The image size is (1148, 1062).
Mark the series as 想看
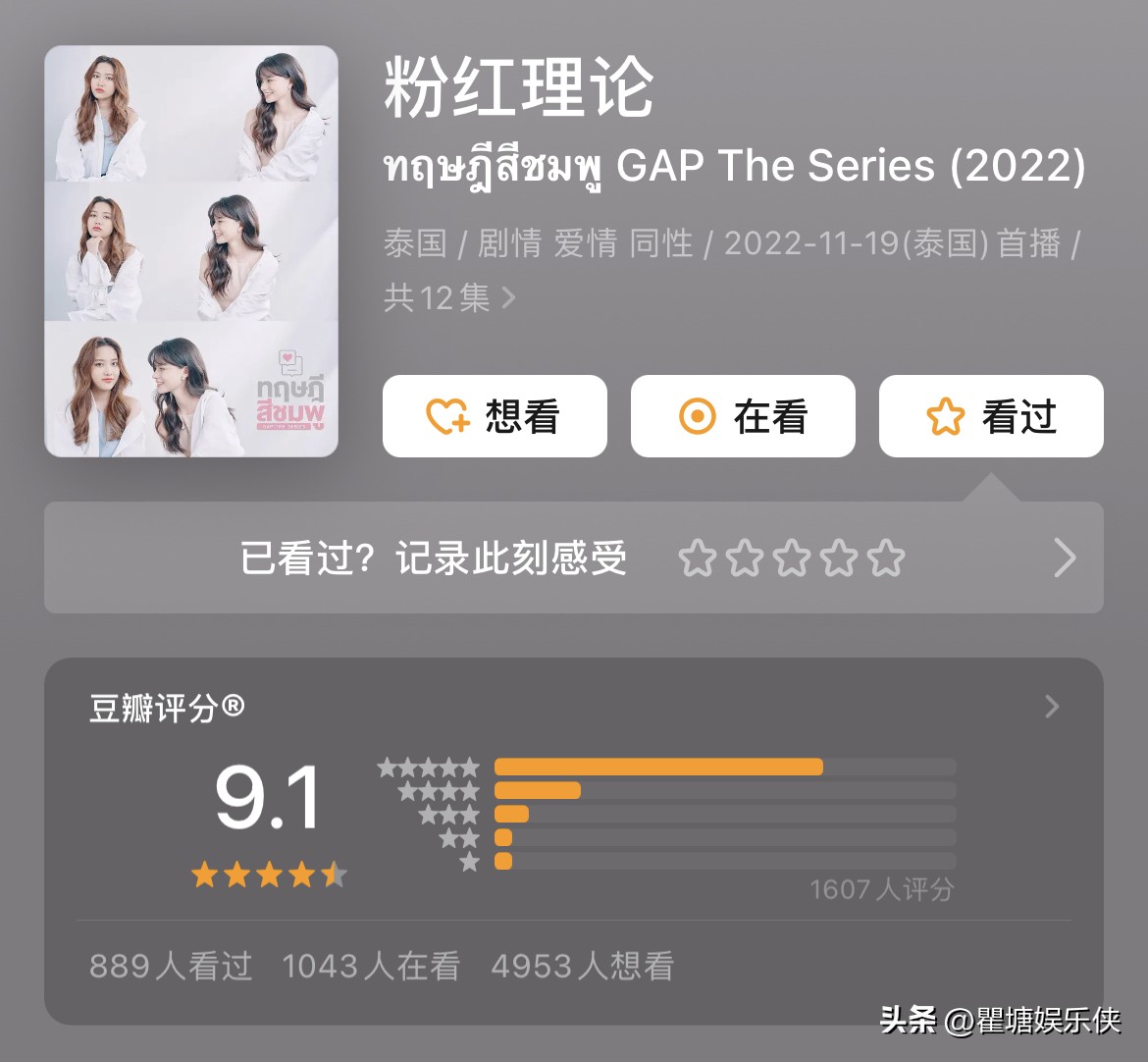point(495,416)
